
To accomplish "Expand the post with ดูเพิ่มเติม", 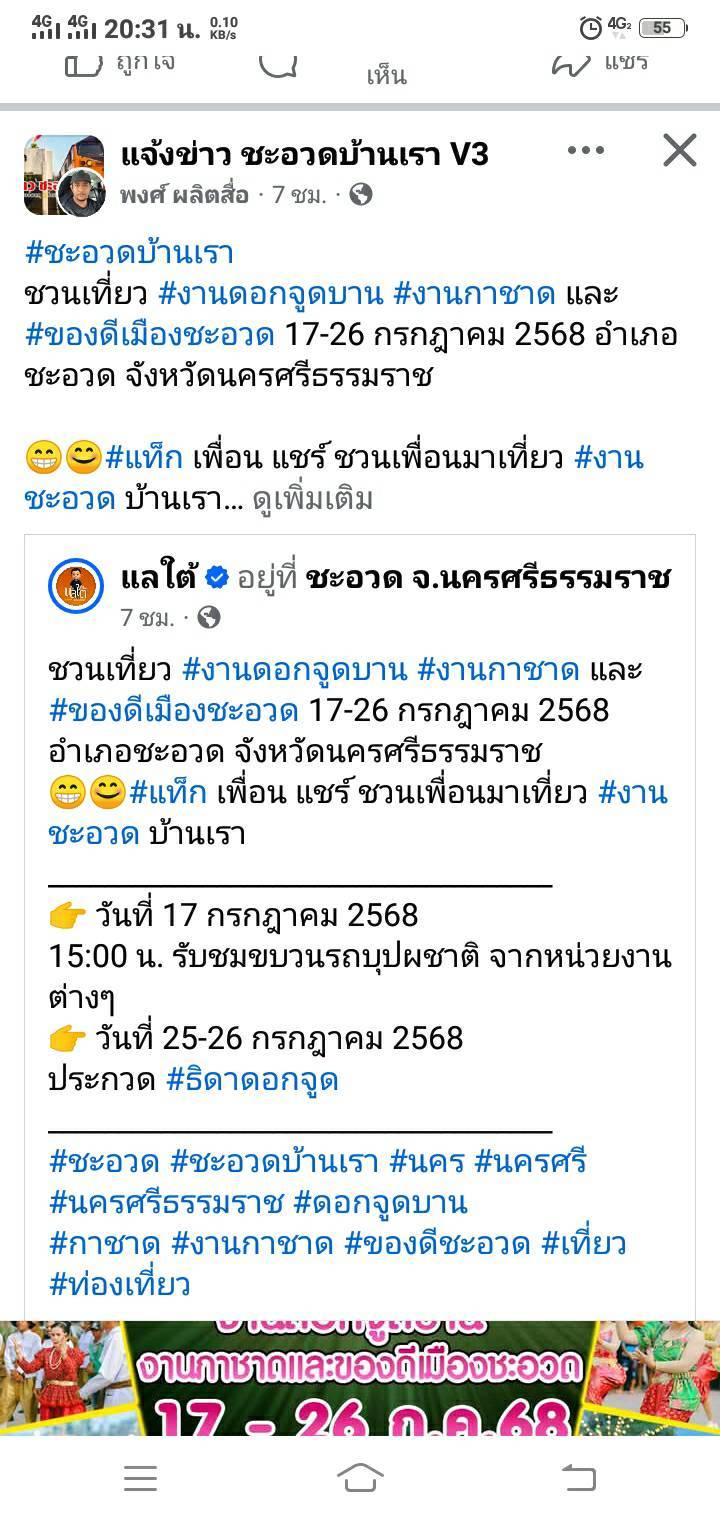I will (312, 499).
